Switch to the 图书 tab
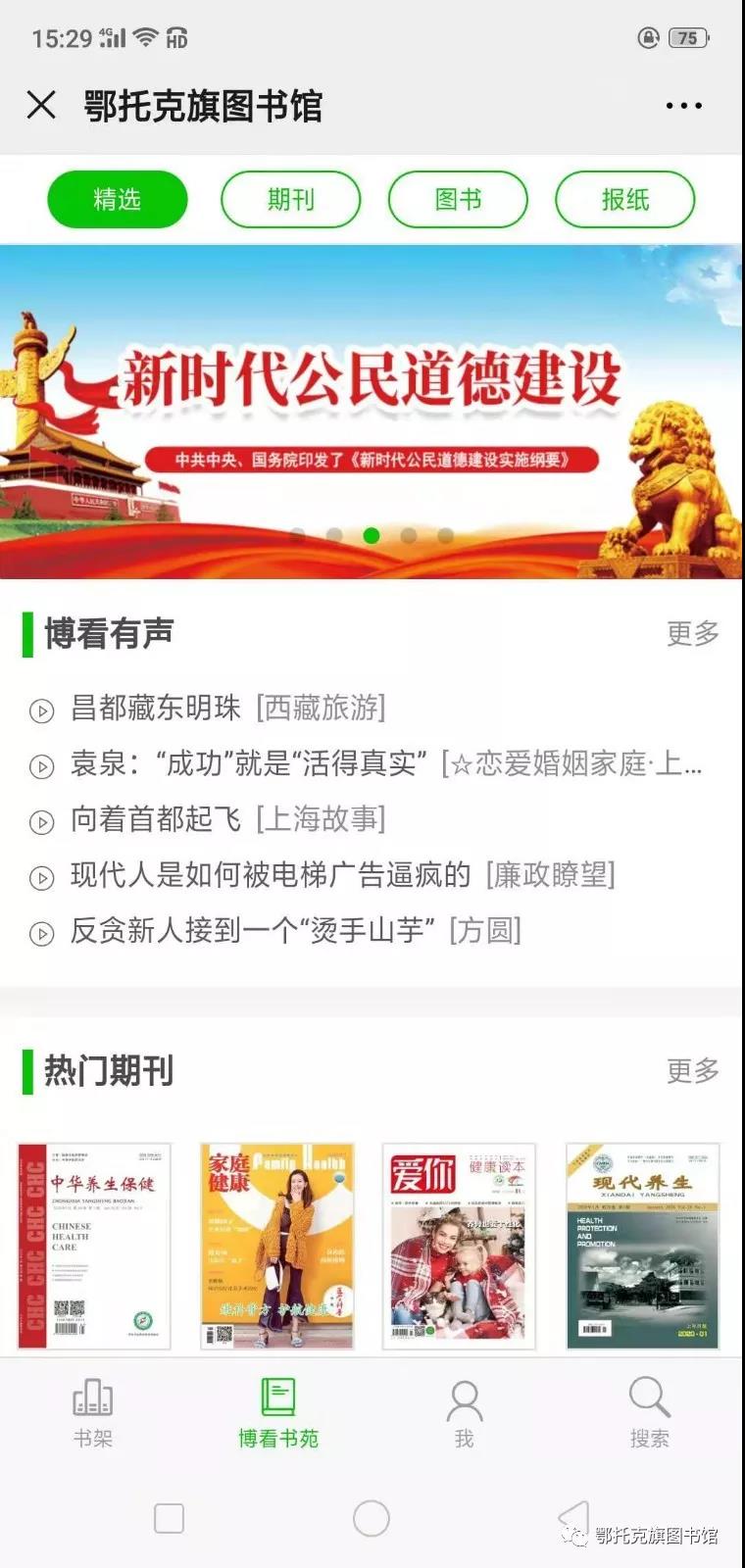Screen dimensions: 745x1568 pyautogui.click(x=458, y=200)
